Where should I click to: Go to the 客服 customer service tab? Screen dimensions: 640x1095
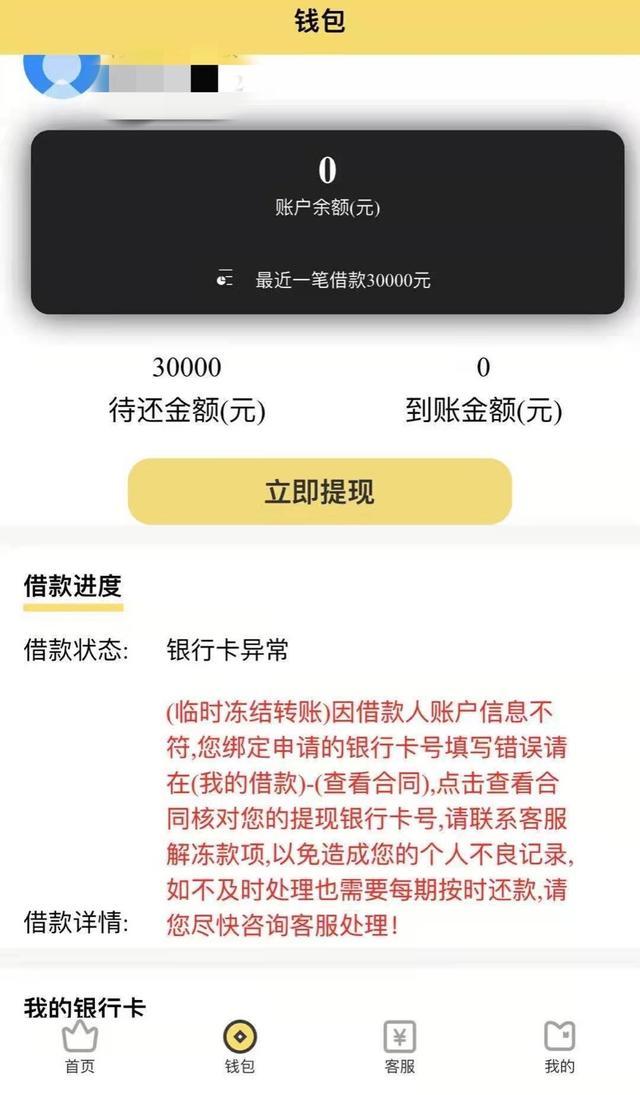pos(400,1046)
